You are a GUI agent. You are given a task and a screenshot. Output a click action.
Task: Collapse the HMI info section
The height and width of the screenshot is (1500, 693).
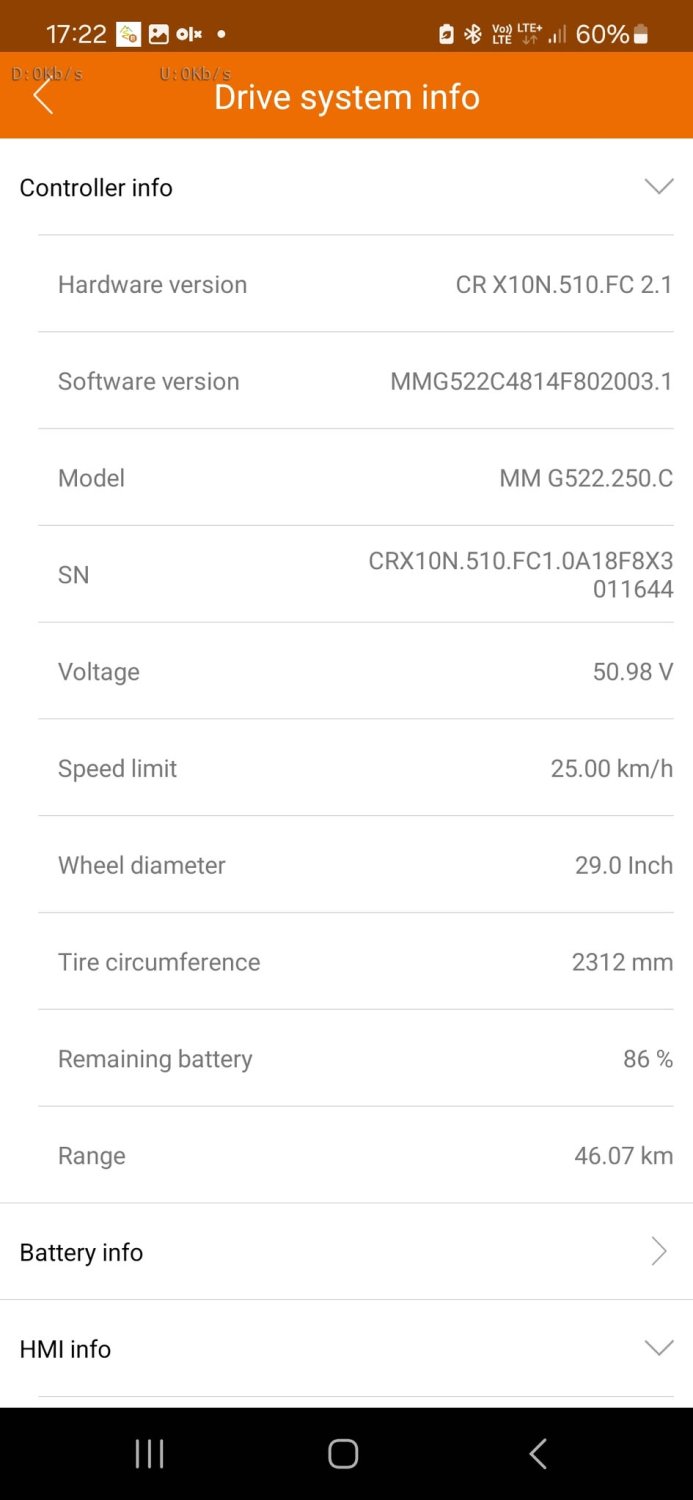click(x=658, y=1348)
